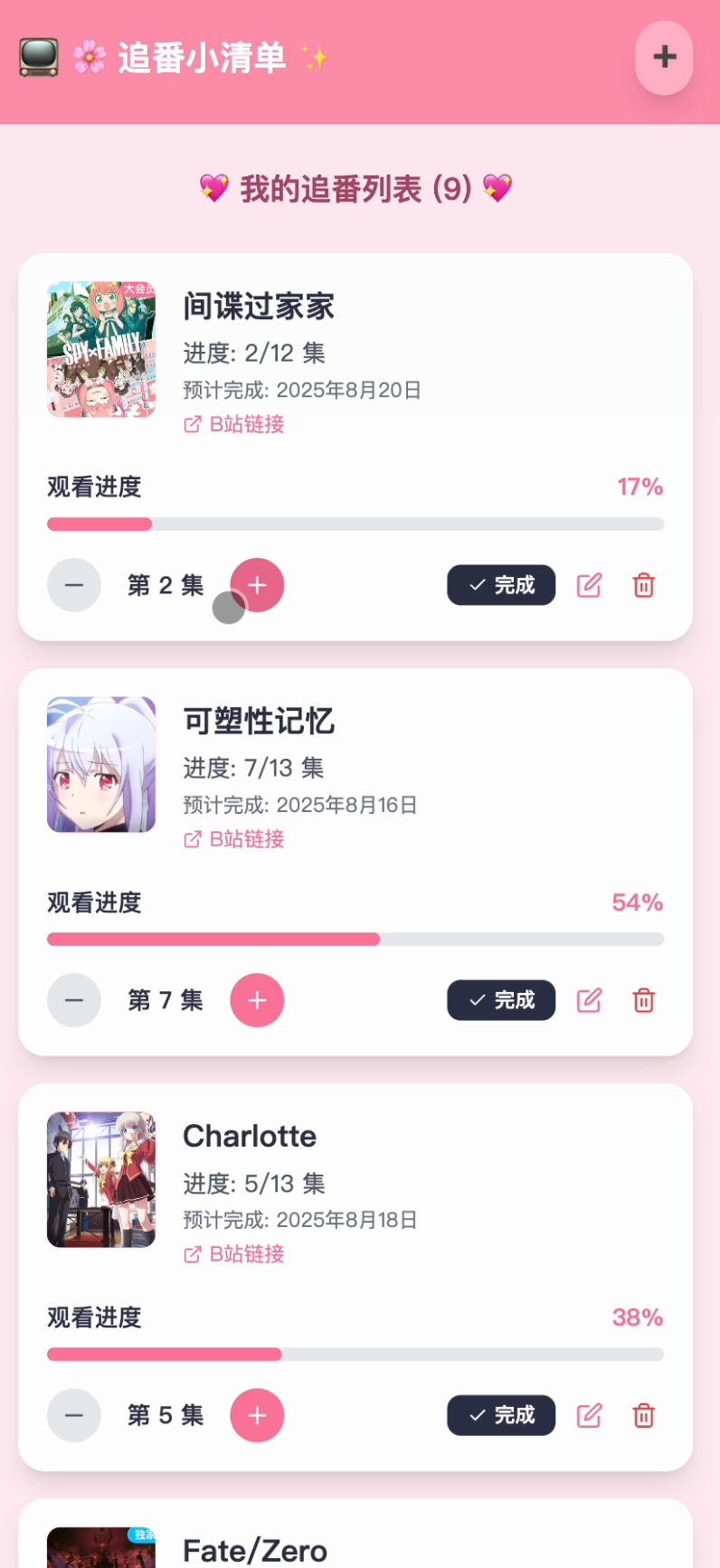Mark Charlotte as 完成
720x1568 pixels.
501,1415
